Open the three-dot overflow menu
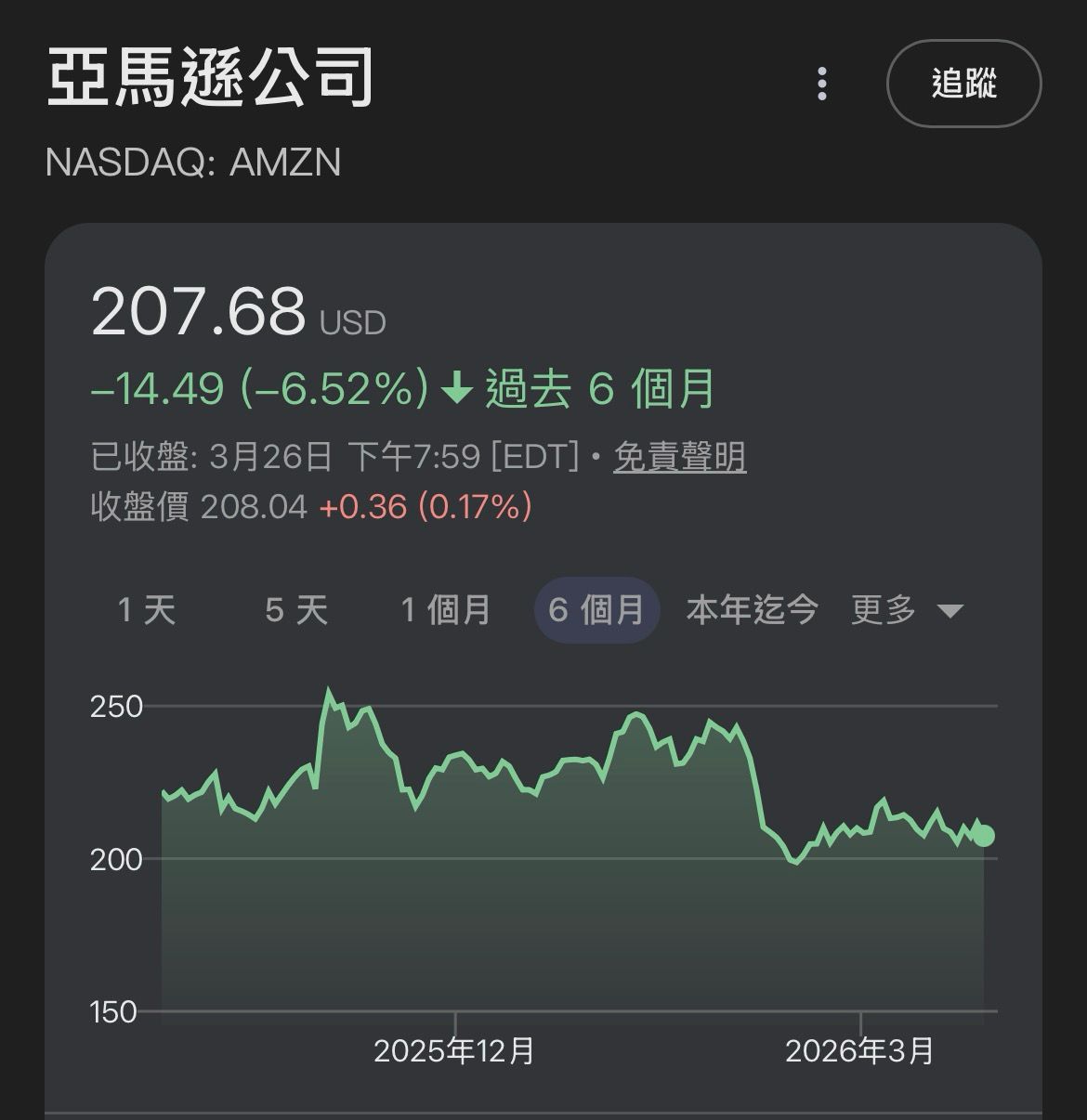The image size is (1087, 1120). tap(822, 84)
